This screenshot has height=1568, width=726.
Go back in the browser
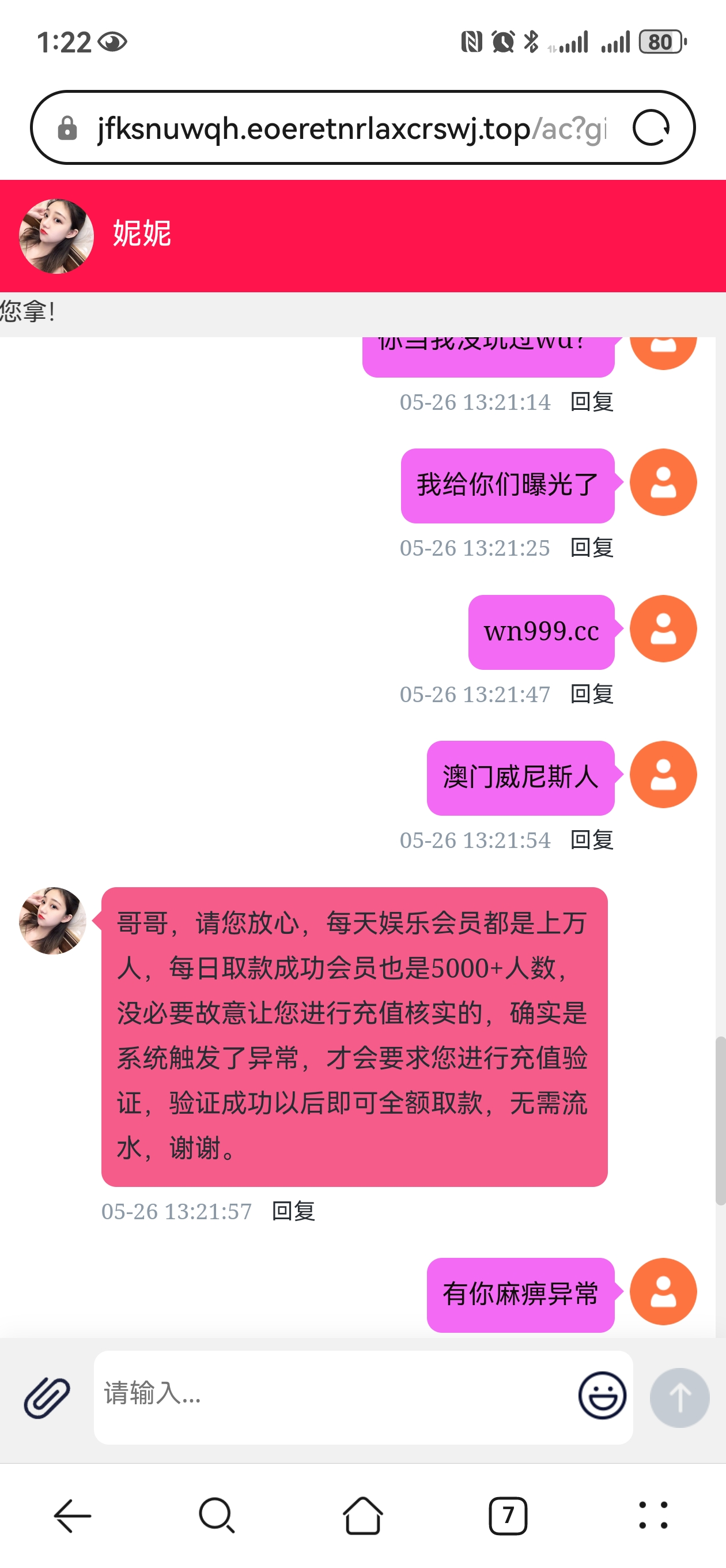pyautogui.click(x=73, y=1516)
